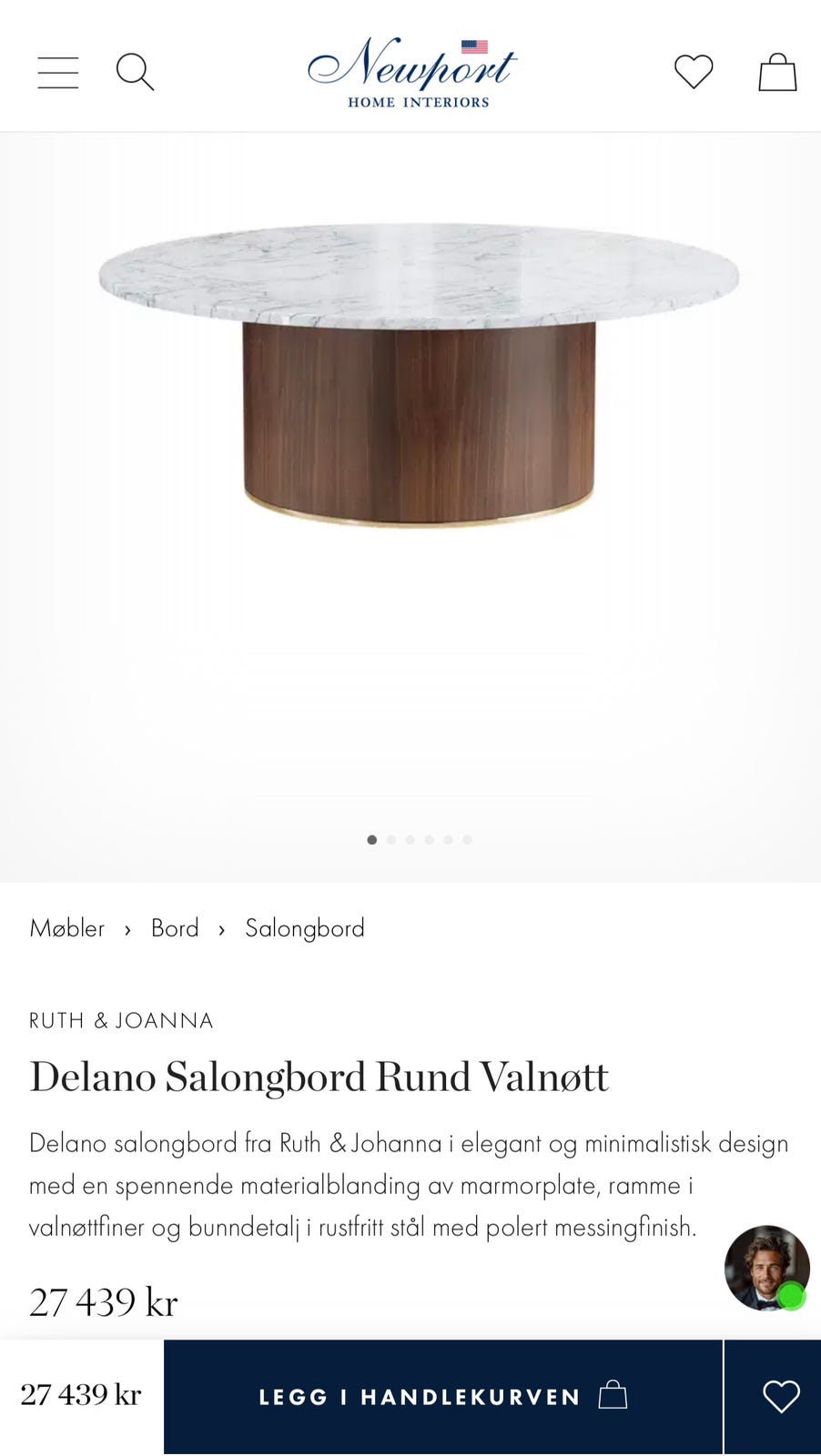Go to Bord breadcrumb
The height and width of the screenshot is (1456, 821).
point(175,928)
